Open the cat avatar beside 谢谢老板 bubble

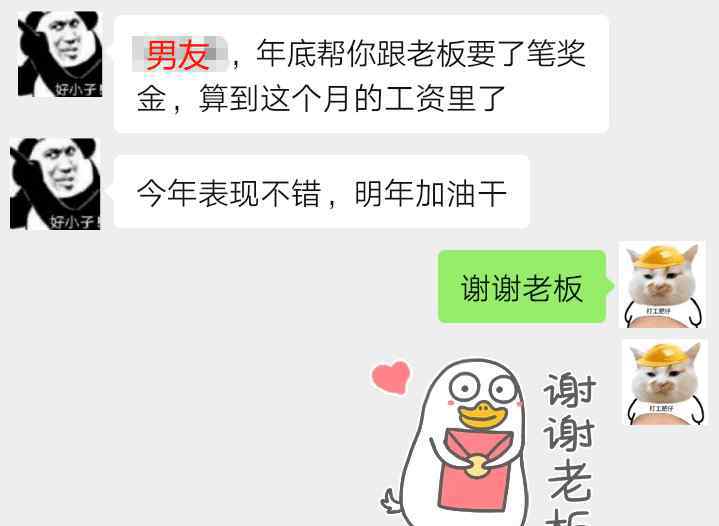pyautogui.click(x=662, y=284)
